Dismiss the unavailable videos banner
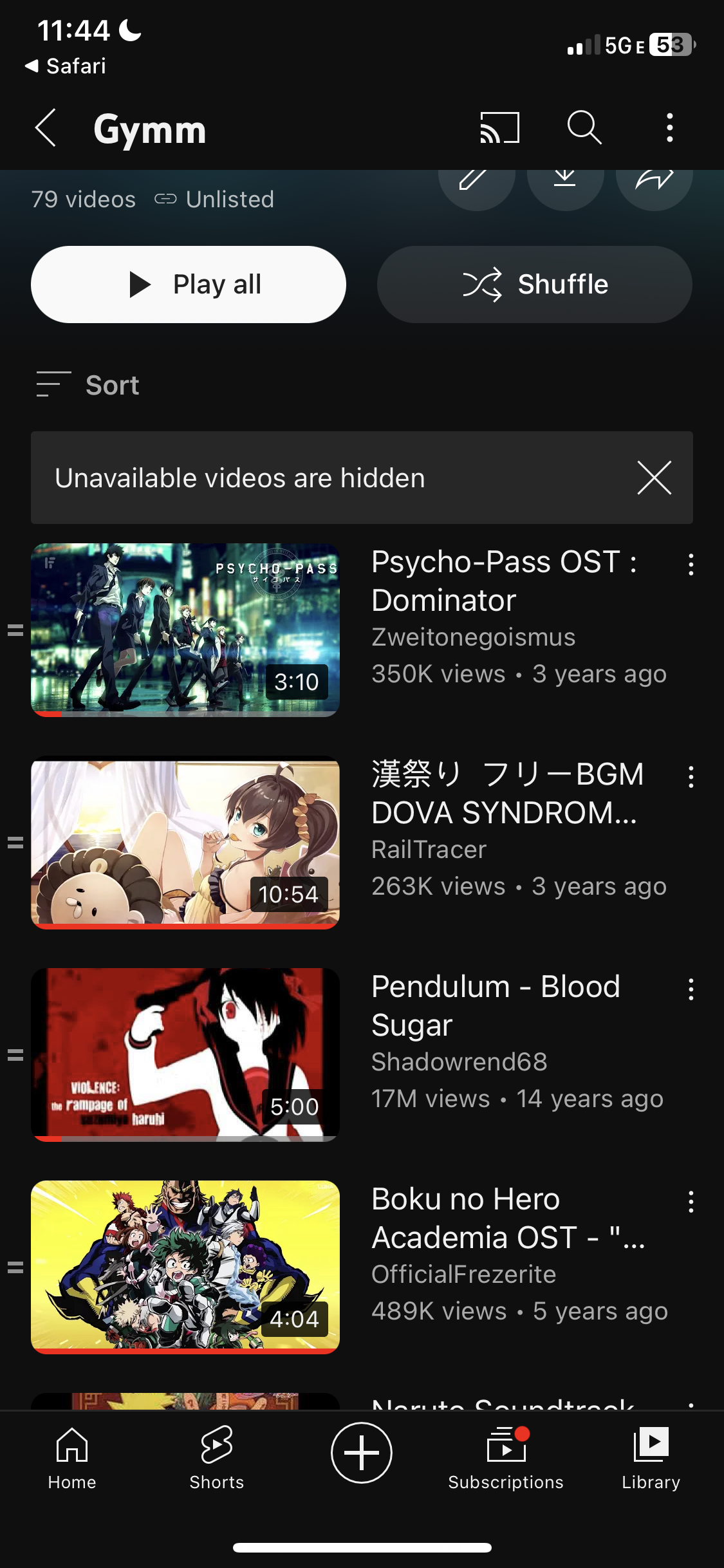The image size is (724, 1568). (x=654, y=478)
